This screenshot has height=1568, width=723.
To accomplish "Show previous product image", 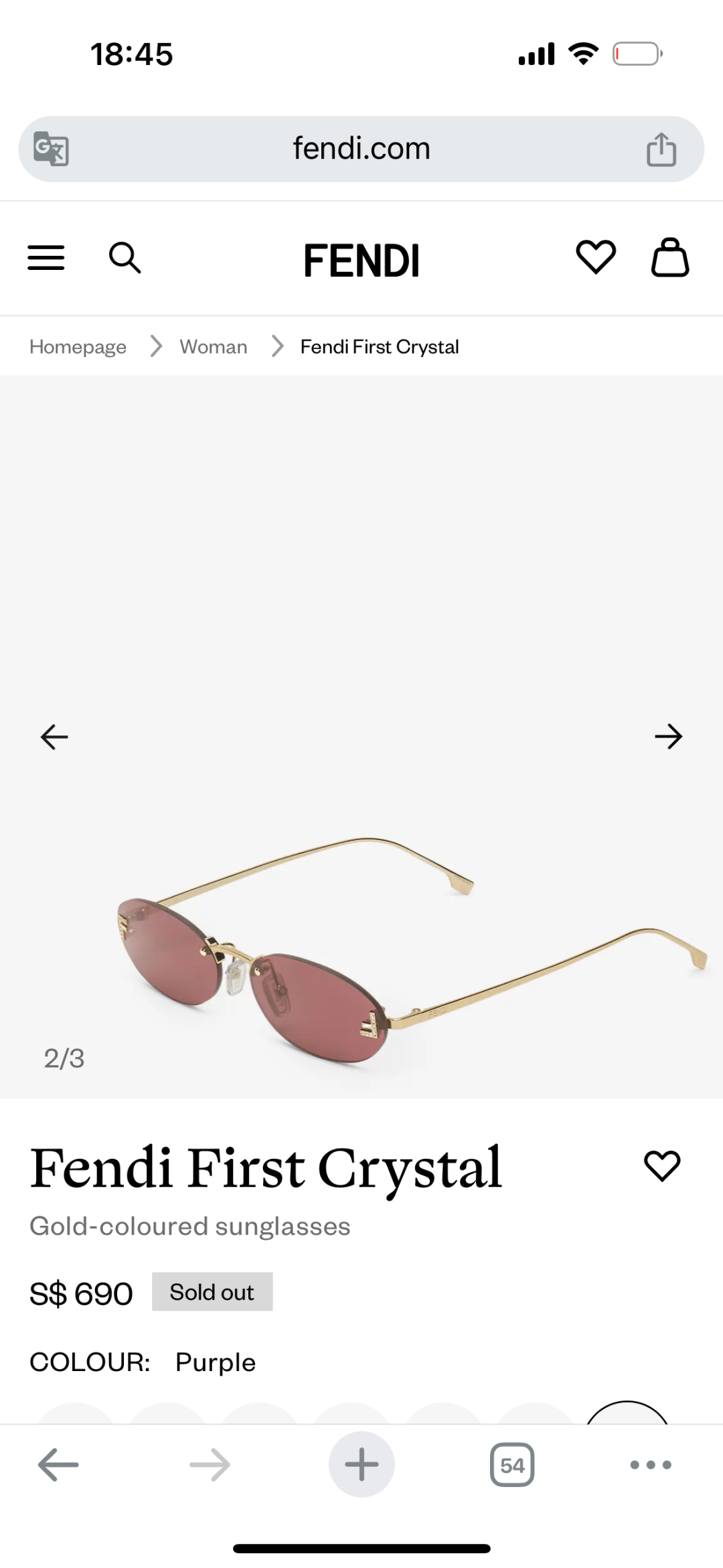I will [54, 737].
